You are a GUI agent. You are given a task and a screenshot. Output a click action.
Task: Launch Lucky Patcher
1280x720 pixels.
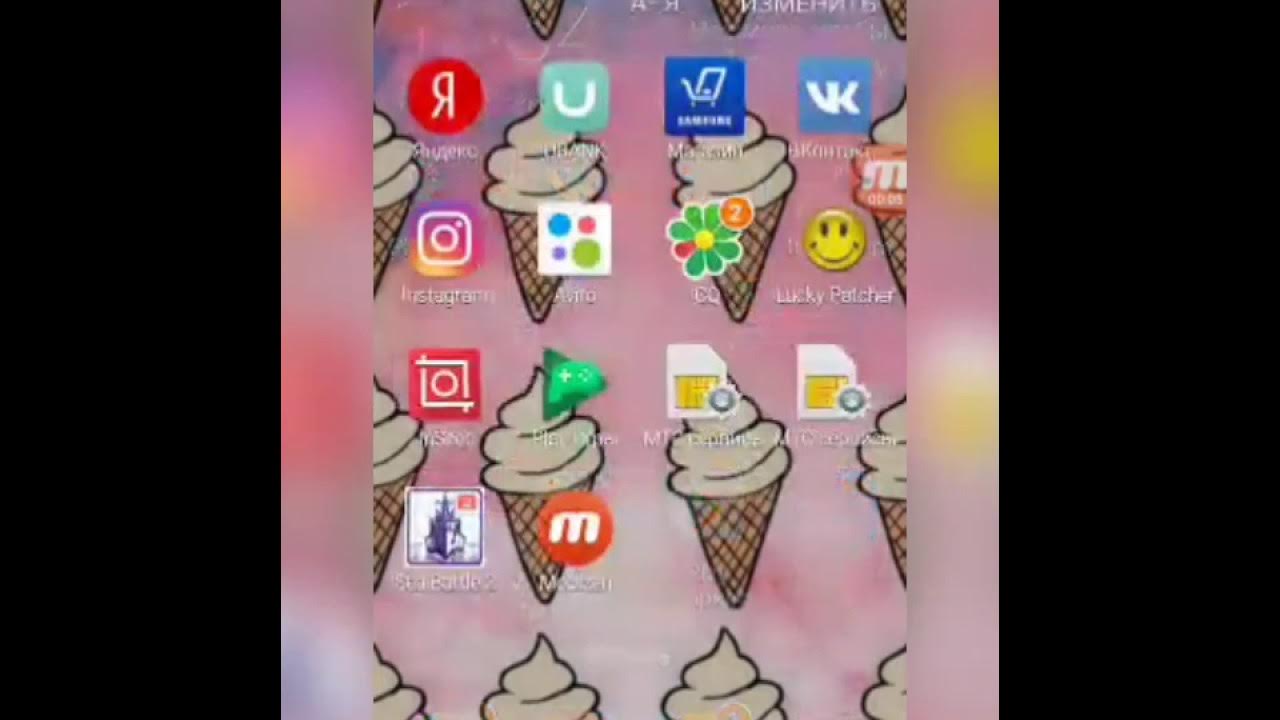(x=835, y=241)
